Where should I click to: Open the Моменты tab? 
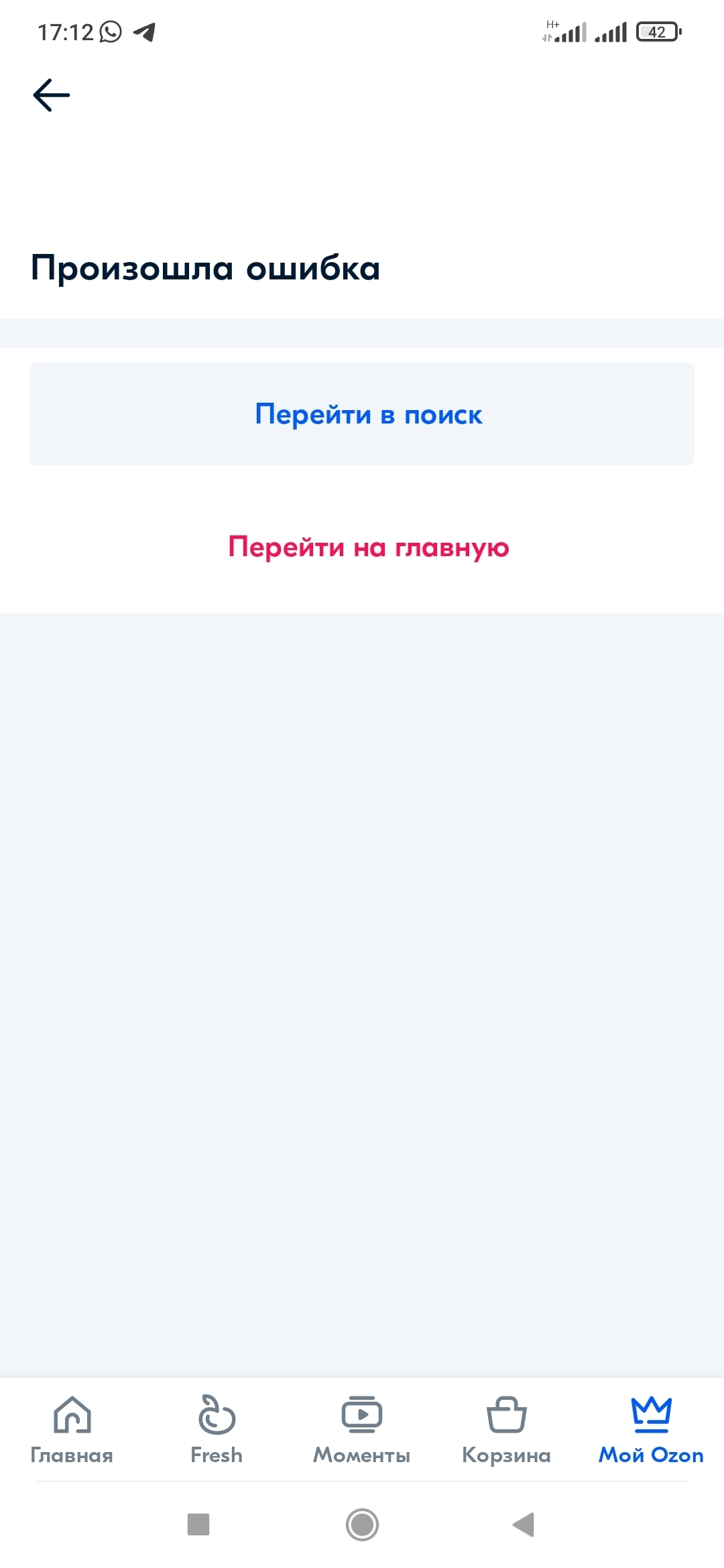362,1429
